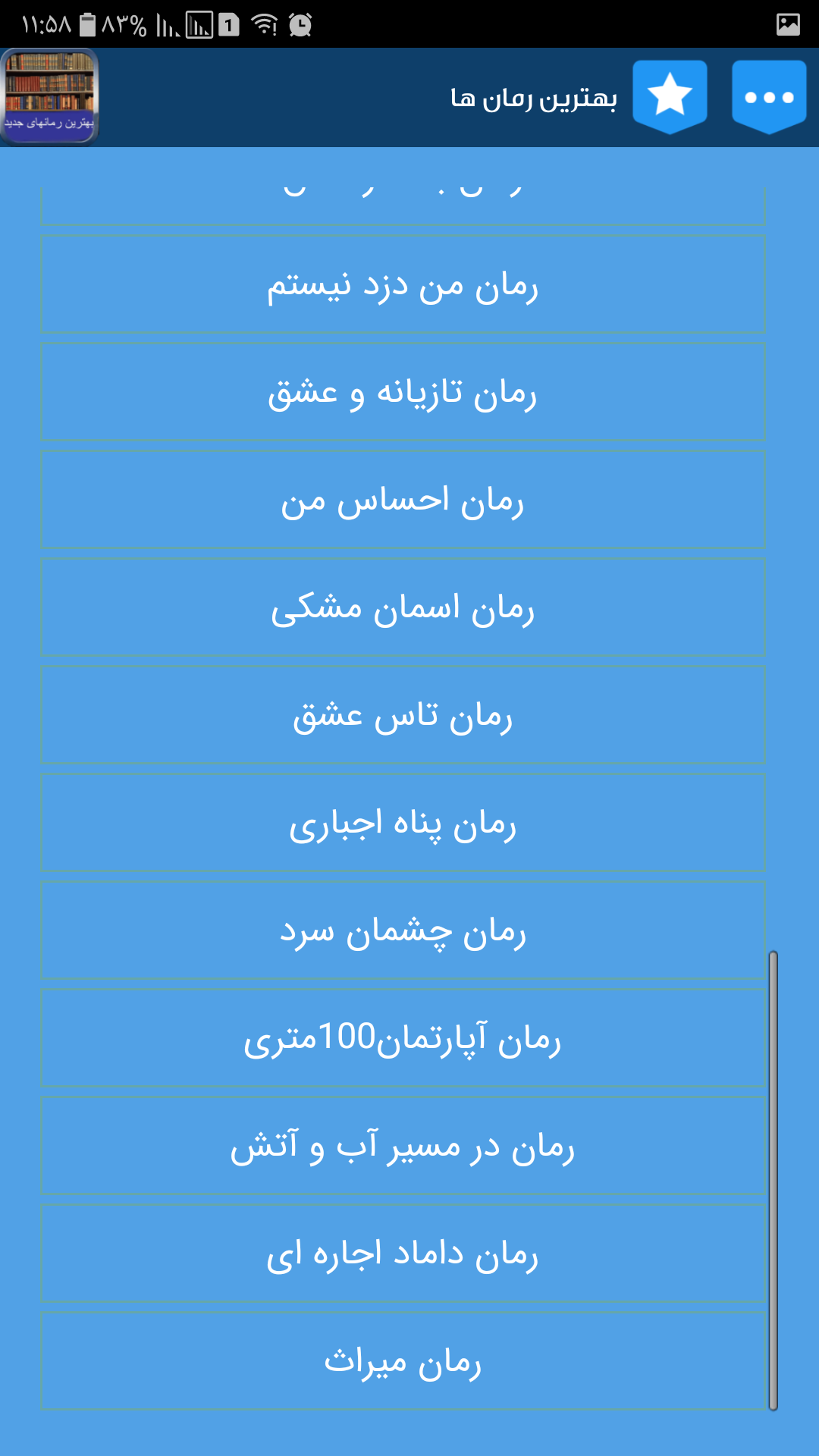
Task: Open رمان من دزد نیستم
Action: 403,284
